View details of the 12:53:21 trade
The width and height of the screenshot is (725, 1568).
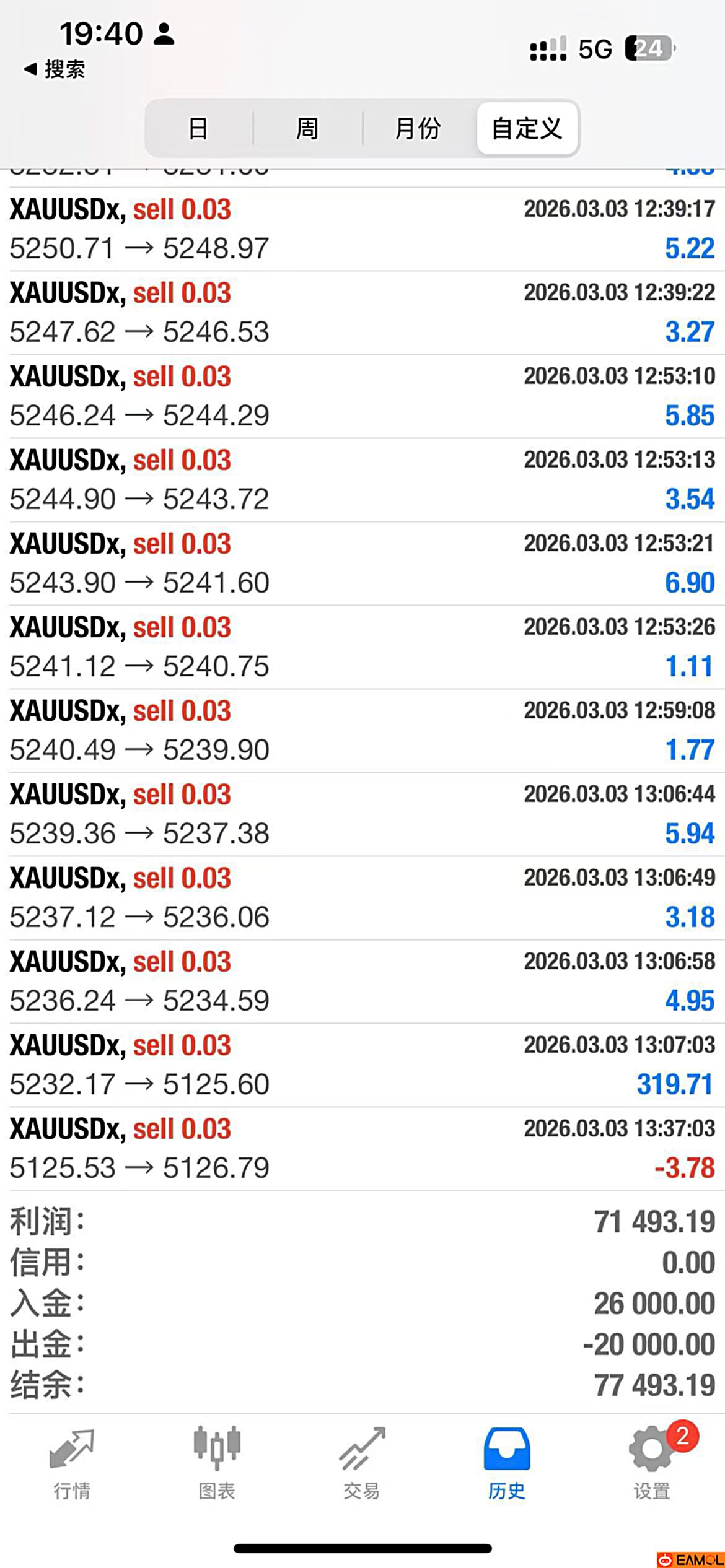(x=362, y=564)
